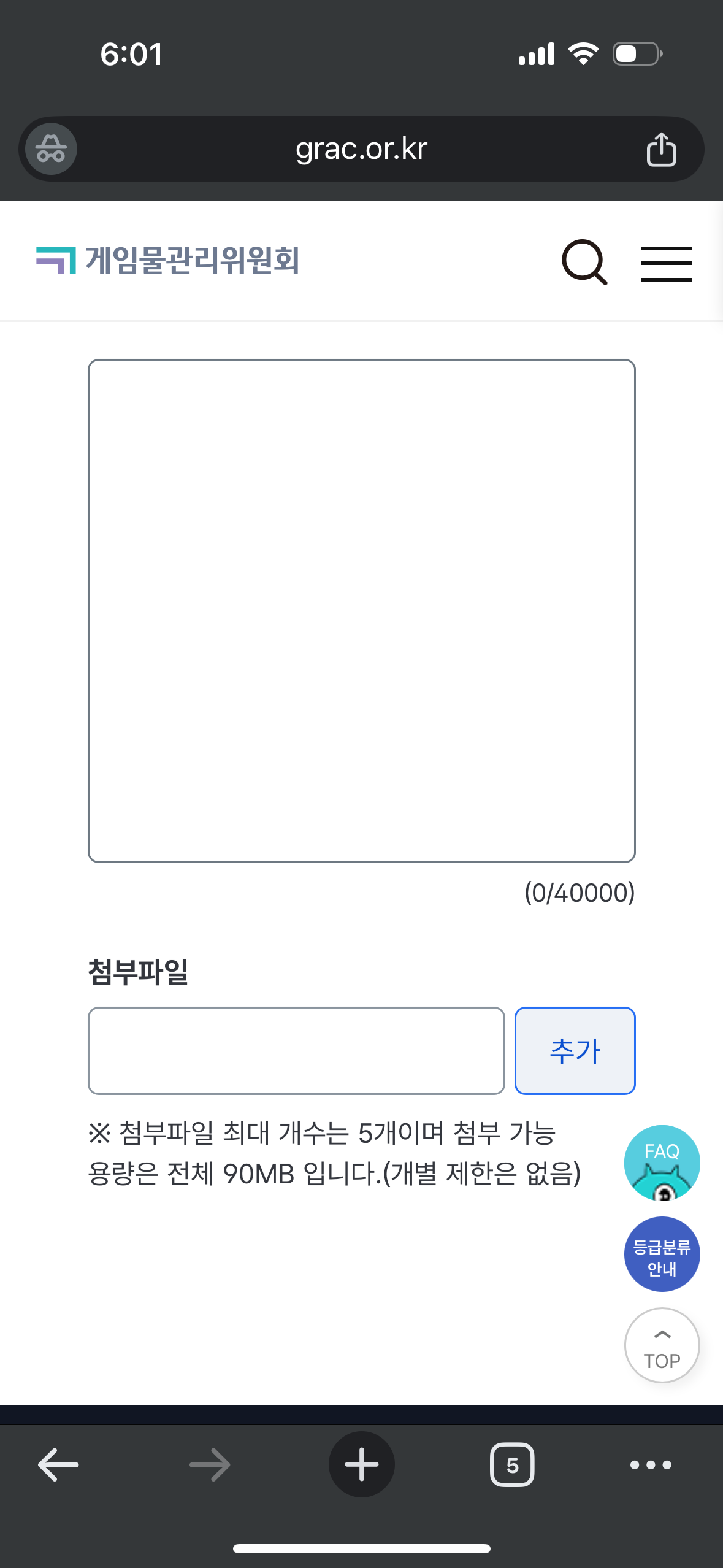This screenshot has height=1568, width=723.
Task: Tap the grac.or.kr address bar
Action: pos(361,149)
